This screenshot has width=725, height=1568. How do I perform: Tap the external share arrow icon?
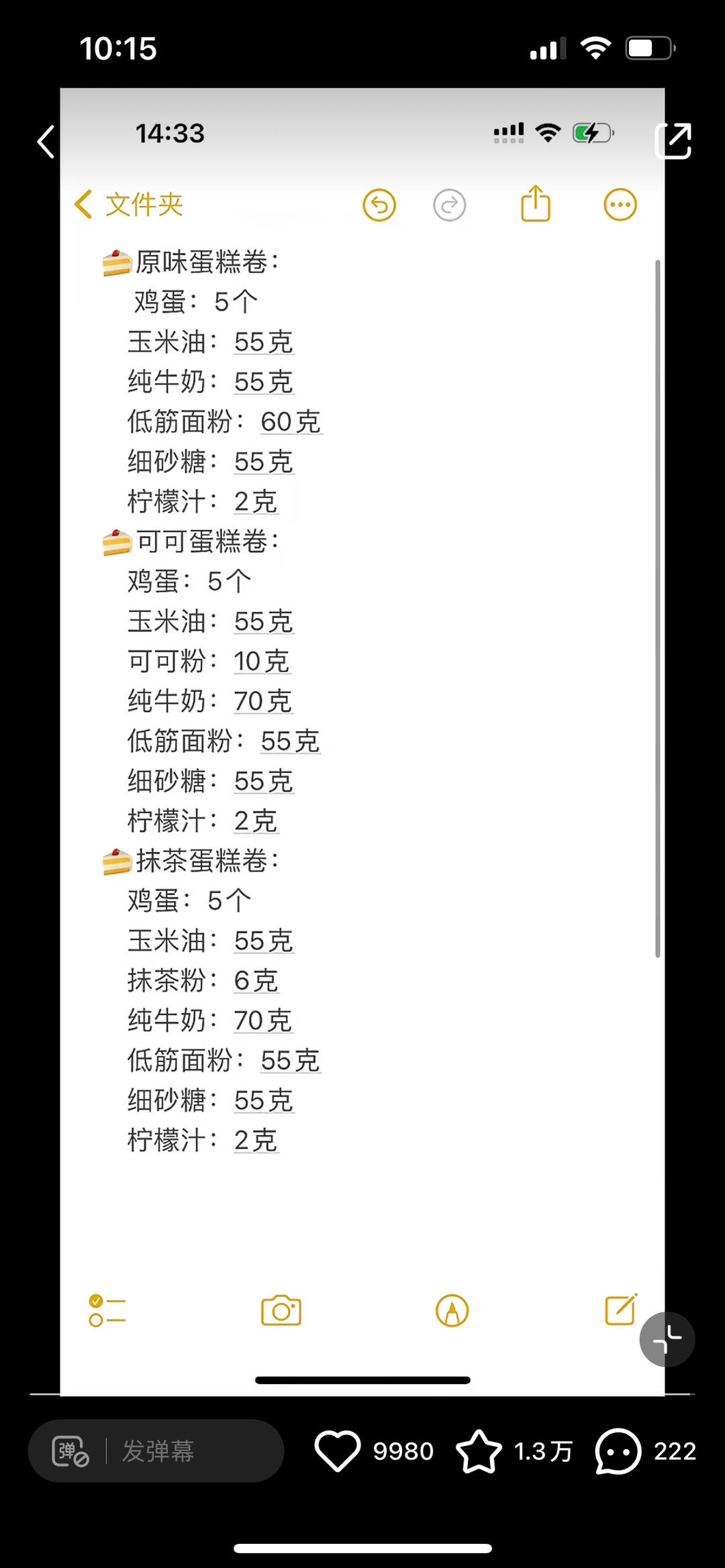[x=673, y=141]
